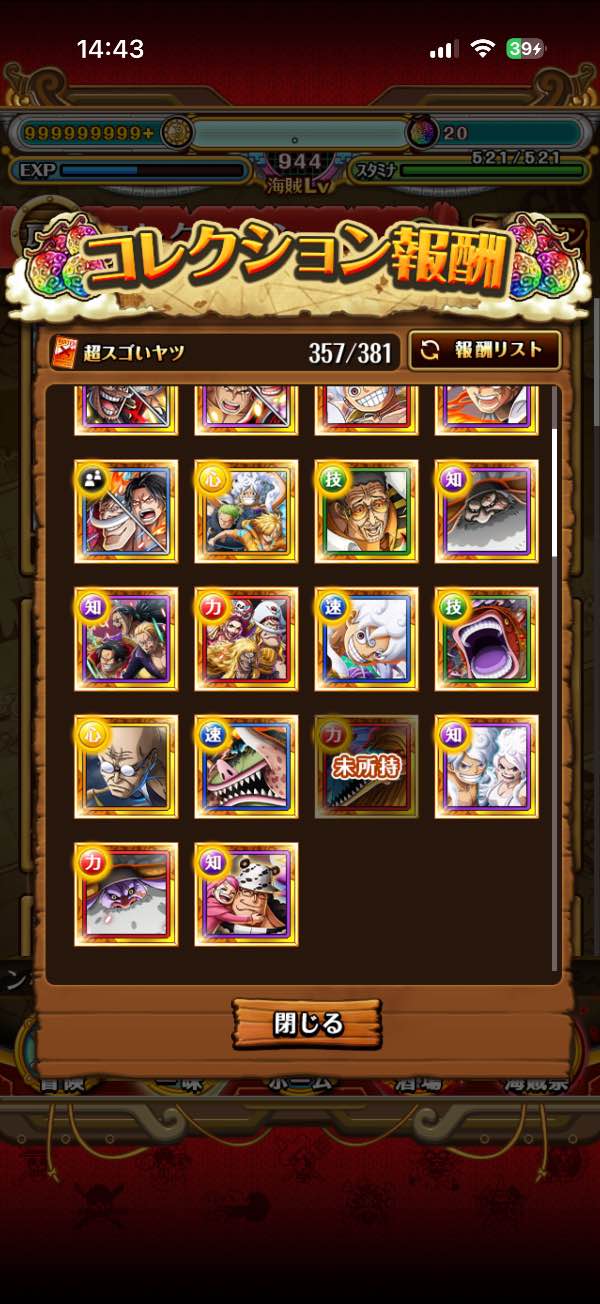Select the 速 fish-man with sharp teeth tile
This screenshot has height=1304, width=600.
[x=246, y=766]
